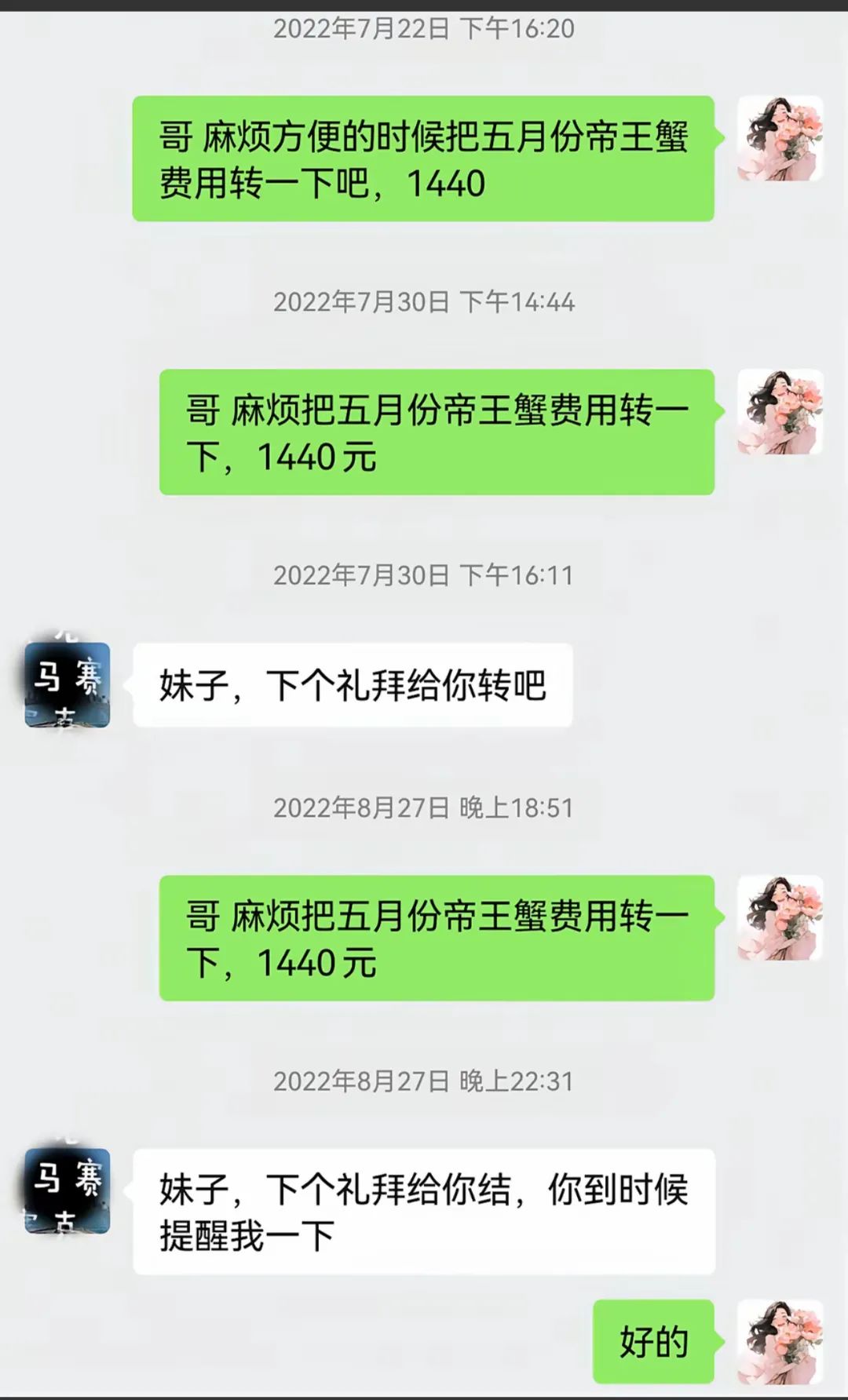Screen dimensions: 848x1400
Task: Tap 马赛 avatar next to 下个礼拜给你转吧
Action: pos(68,684)
